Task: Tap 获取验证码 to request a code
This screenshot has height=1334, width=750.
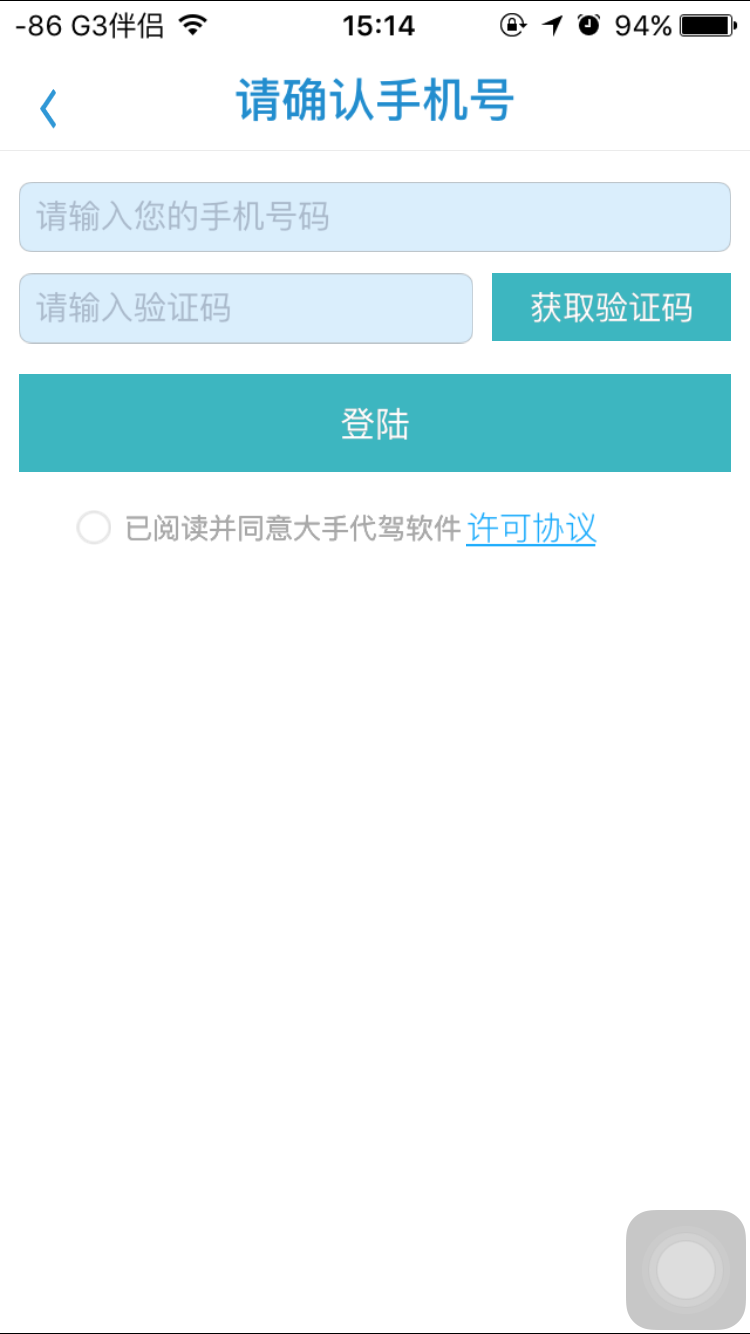Action: (611, 307)
